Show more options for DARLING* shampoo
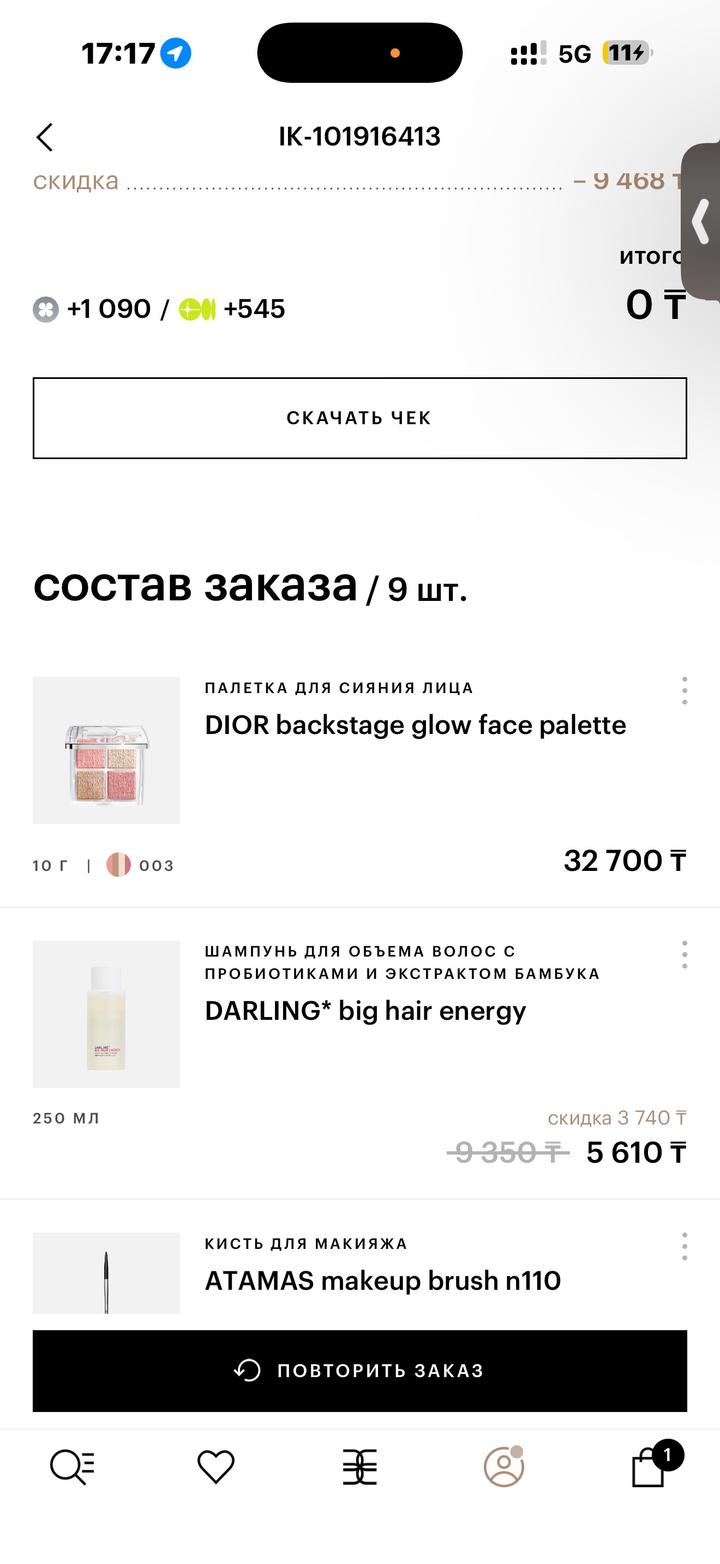Image resolution: width=720 pixels, height=1564 pixels. click(x=684, y=954)
